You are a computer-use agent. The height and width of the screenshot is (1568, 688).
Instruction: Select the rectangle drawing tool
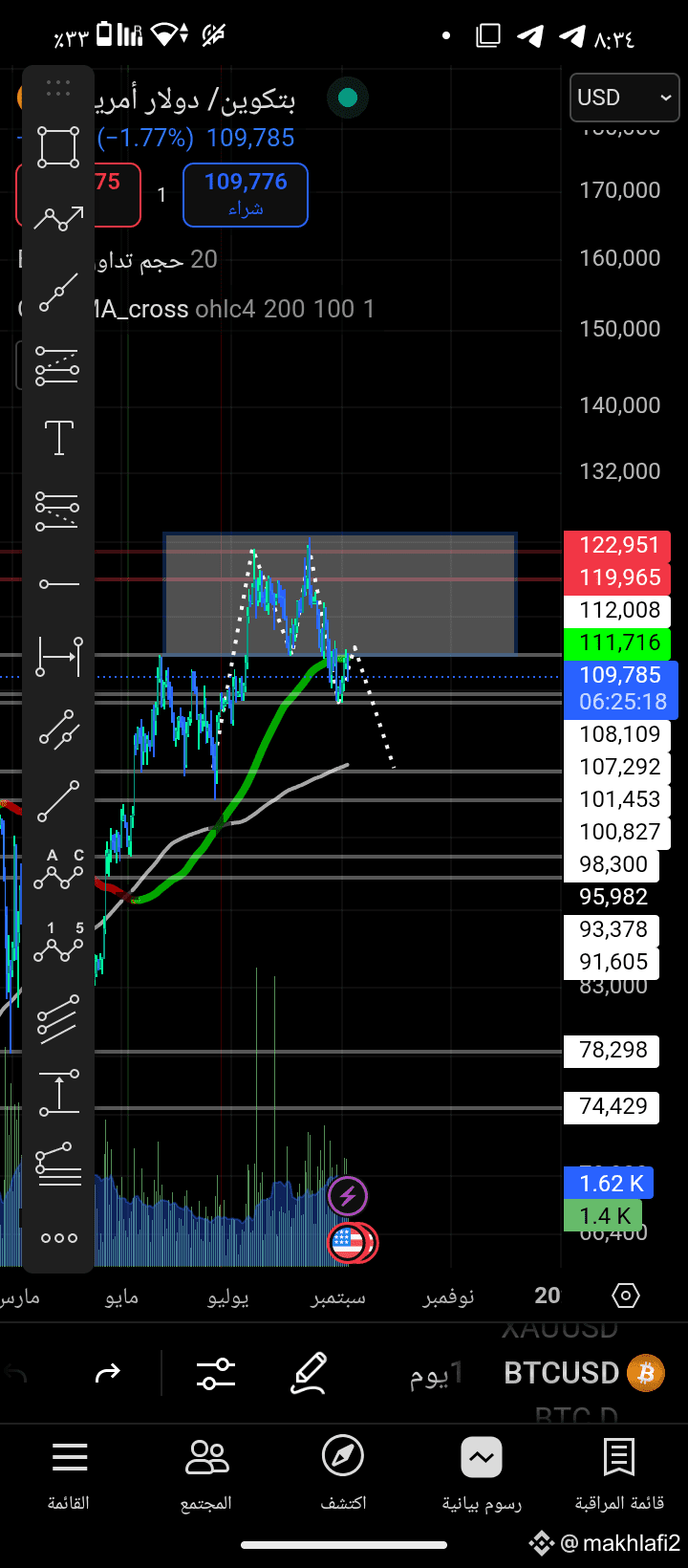(x=58, y=147)
